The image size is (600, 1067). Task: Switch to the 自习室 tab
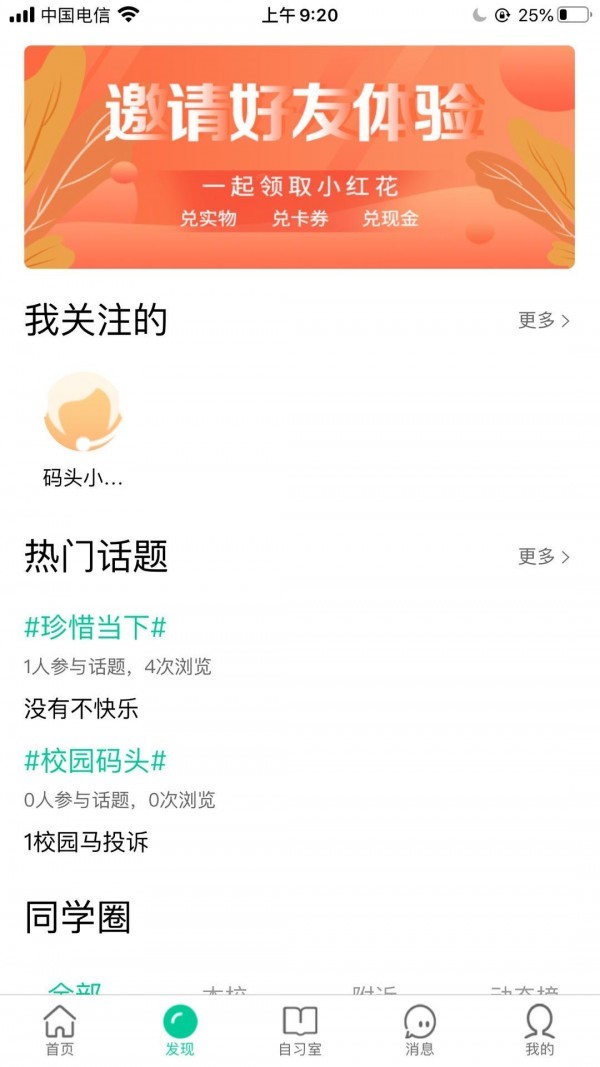[300, 1030]
